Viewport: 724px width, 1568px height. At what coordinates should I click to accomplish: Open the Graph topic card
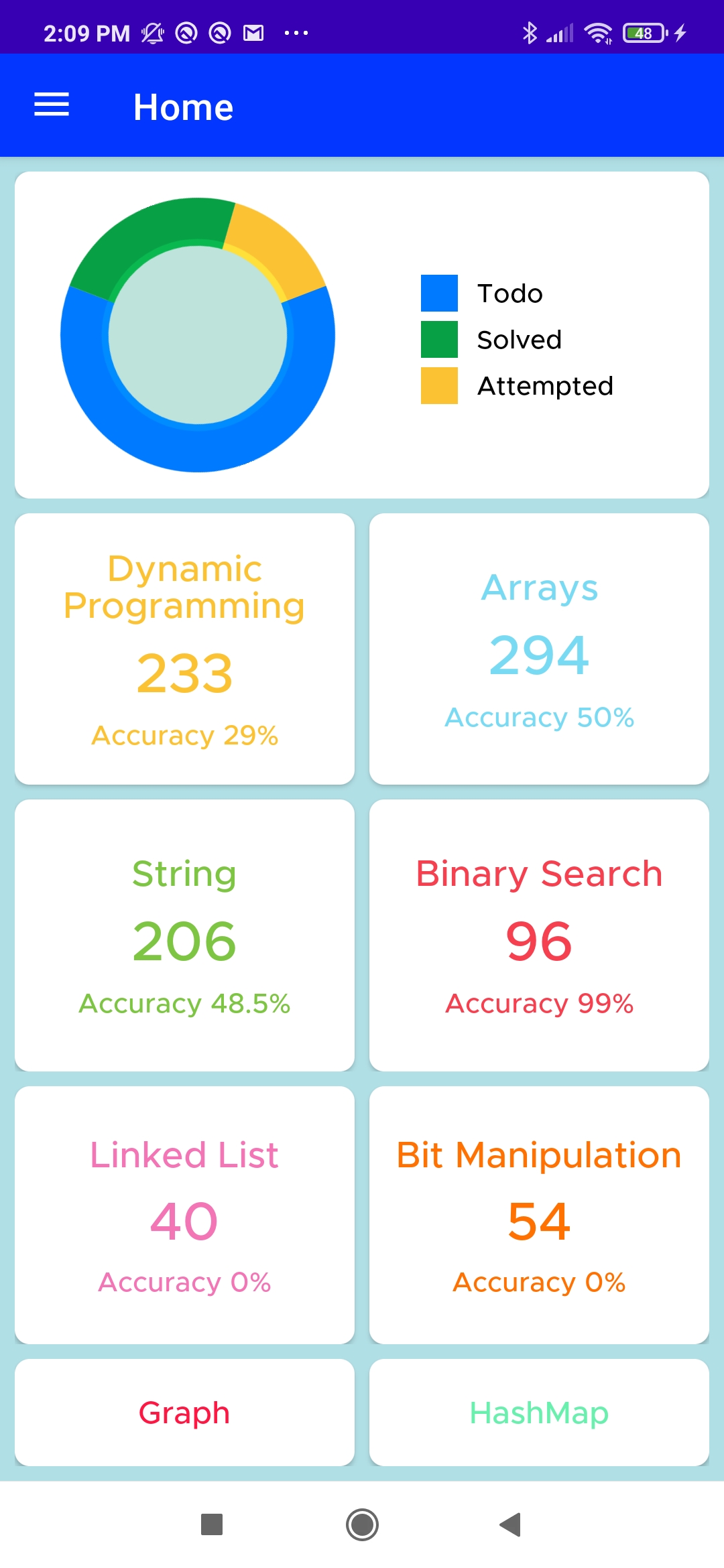184,1413
